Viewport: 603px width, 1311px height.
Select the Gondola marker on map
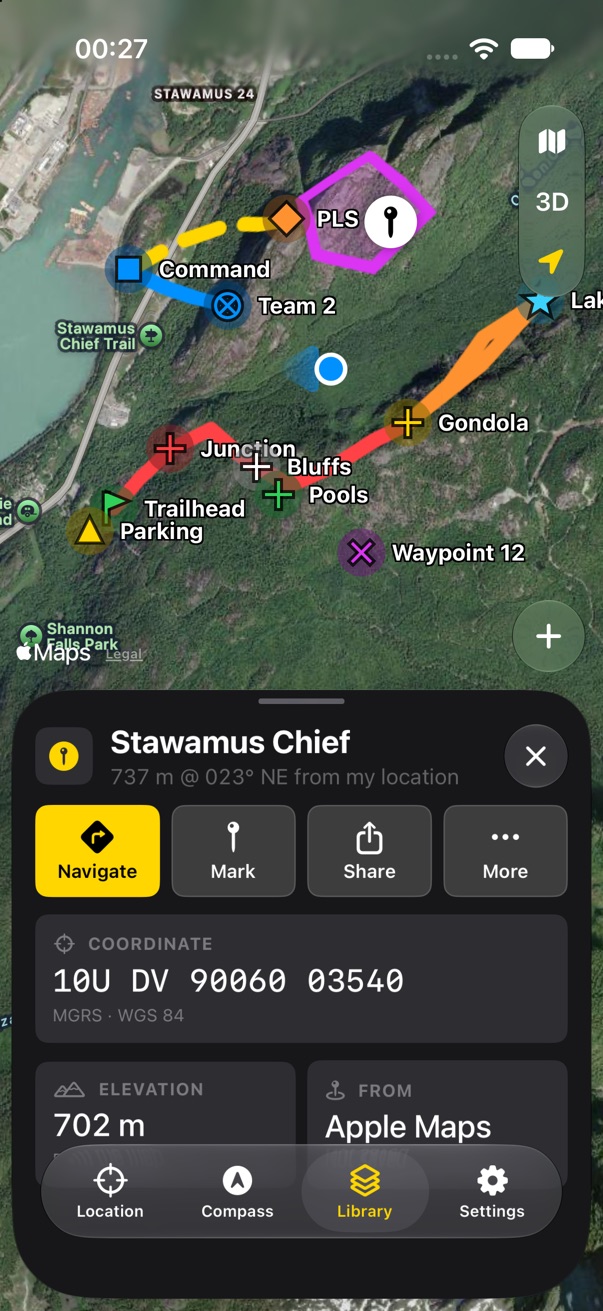coord(407,422)
